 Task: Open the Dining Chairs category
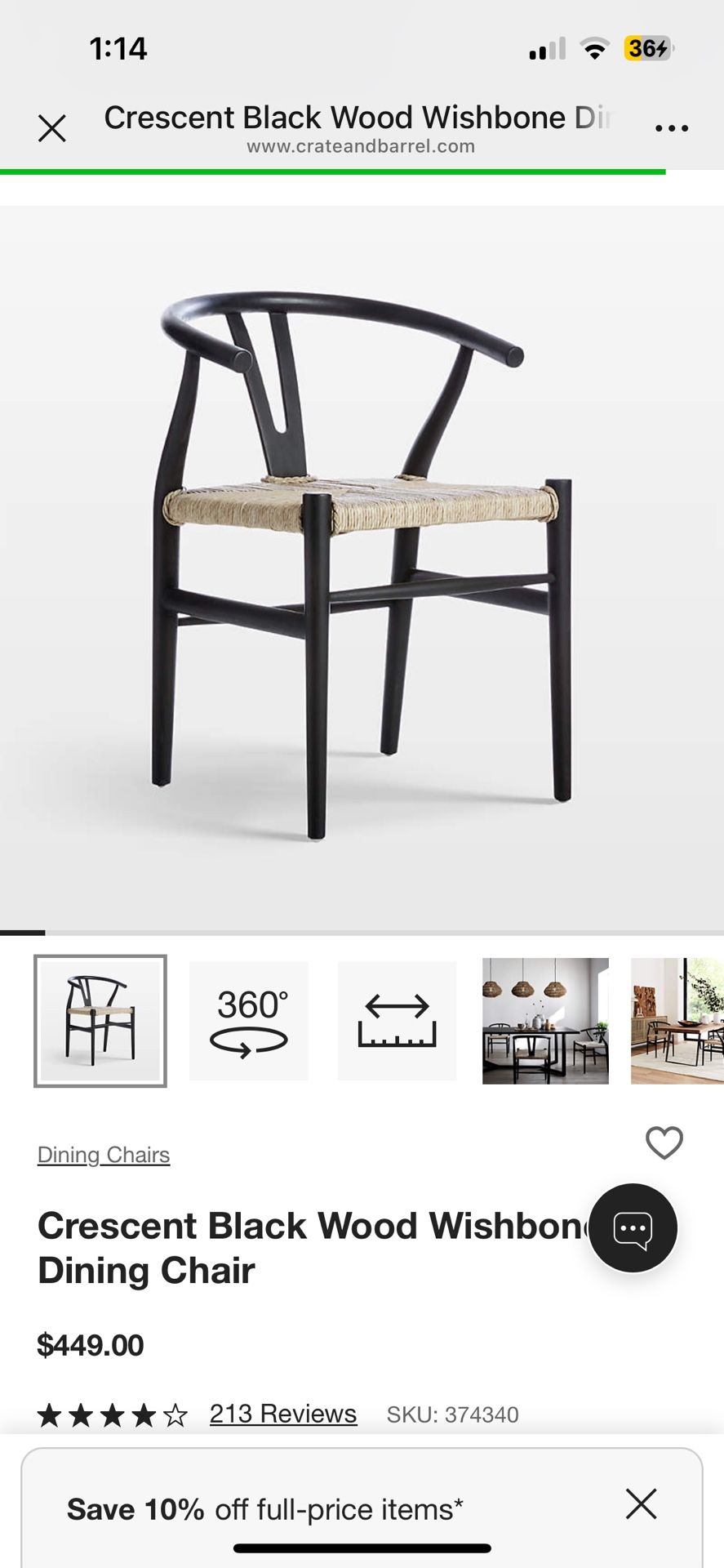[103, 1154]
